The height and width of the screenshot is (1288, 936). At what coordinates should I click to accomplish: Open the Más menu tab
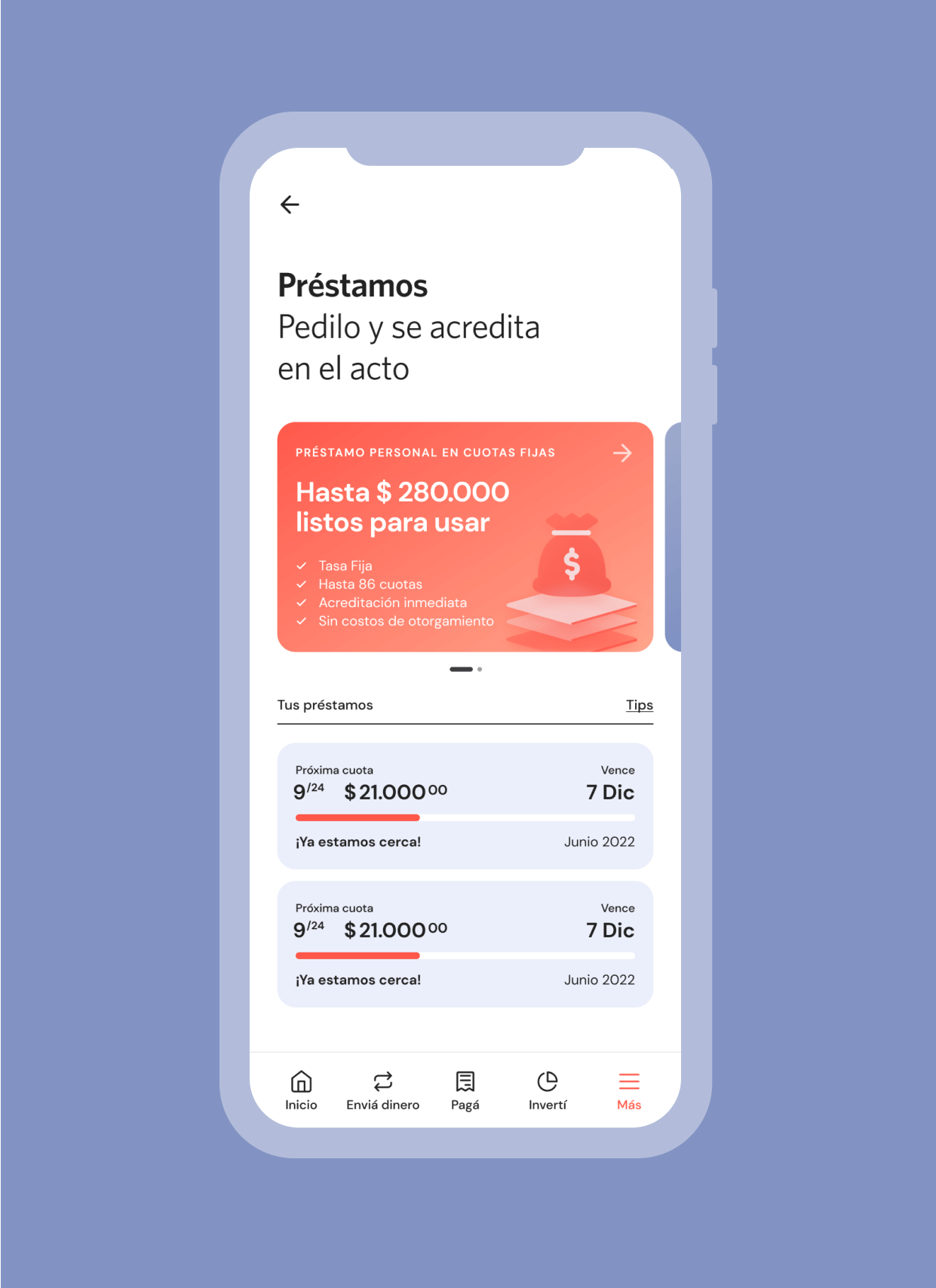(628, 1090)
